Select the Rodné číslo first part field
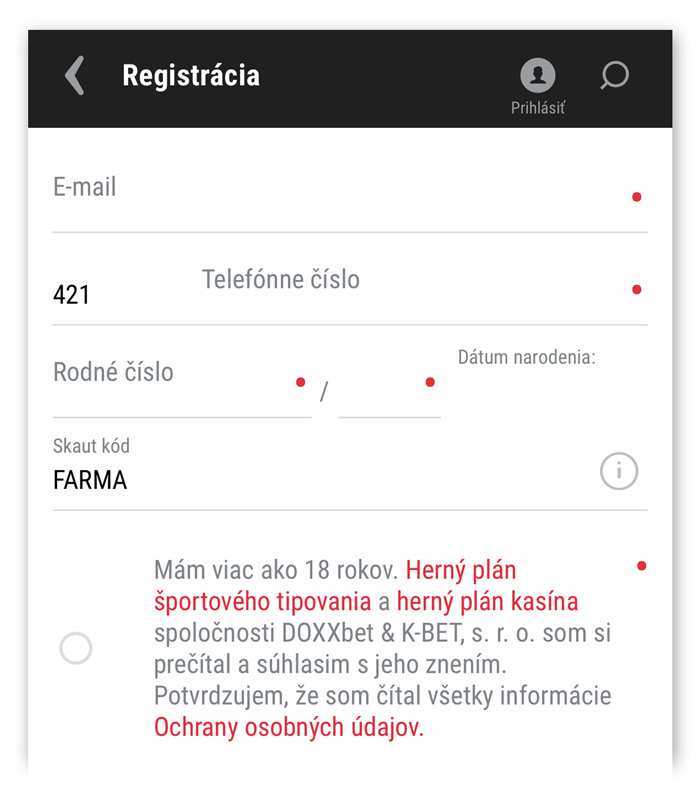Viewport: 700px width, 788px height. (180, 385)
